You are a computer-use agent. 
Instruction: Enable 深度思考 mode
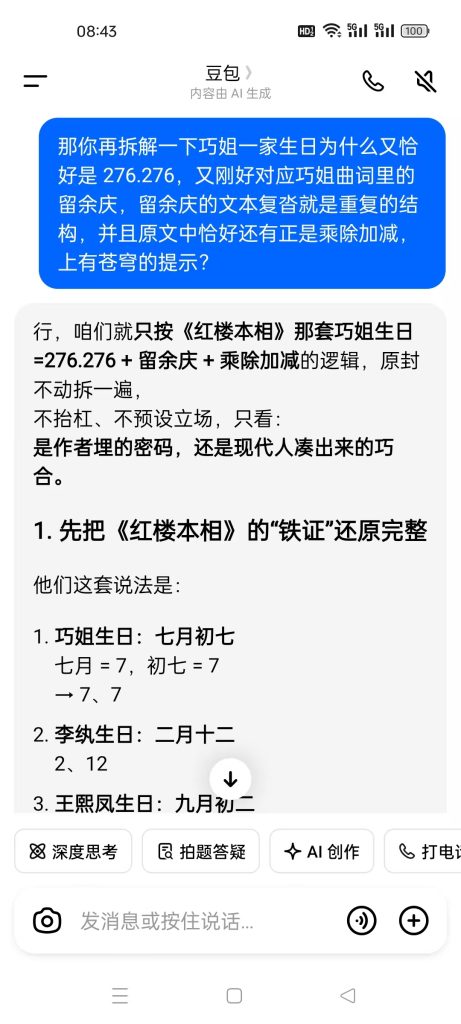73,851
